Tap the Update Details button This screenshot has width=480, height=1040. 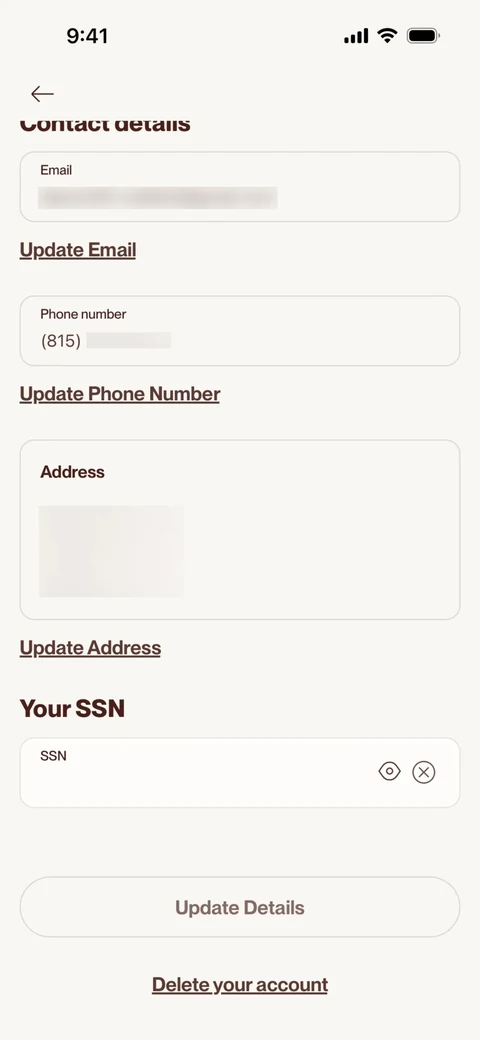tap(240, 907)
